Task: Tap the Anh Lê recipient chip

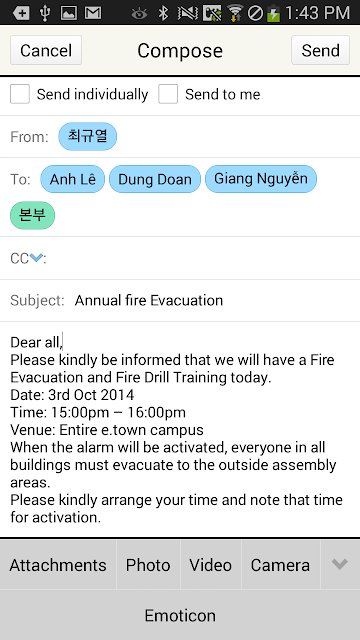Action: pos(73,179)
